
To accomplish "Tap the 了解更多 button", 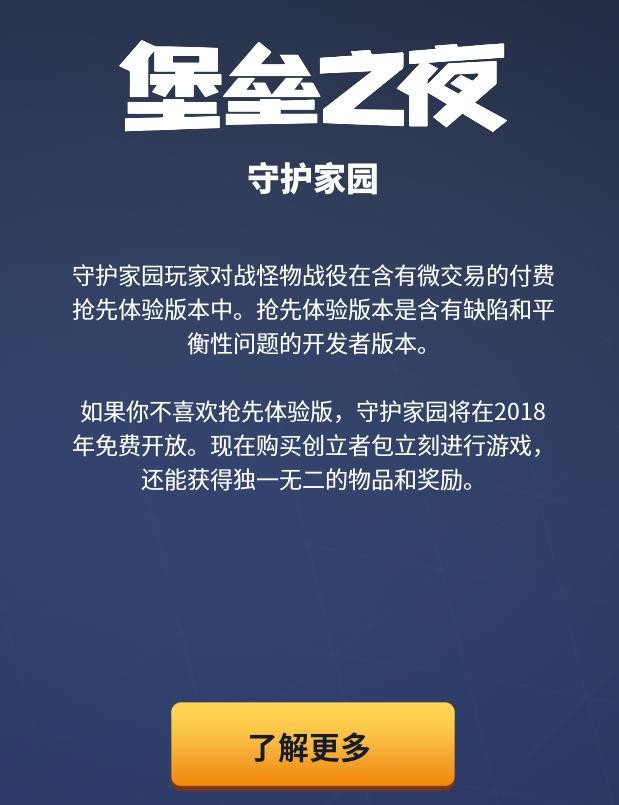I will click(x=312, y=745).
